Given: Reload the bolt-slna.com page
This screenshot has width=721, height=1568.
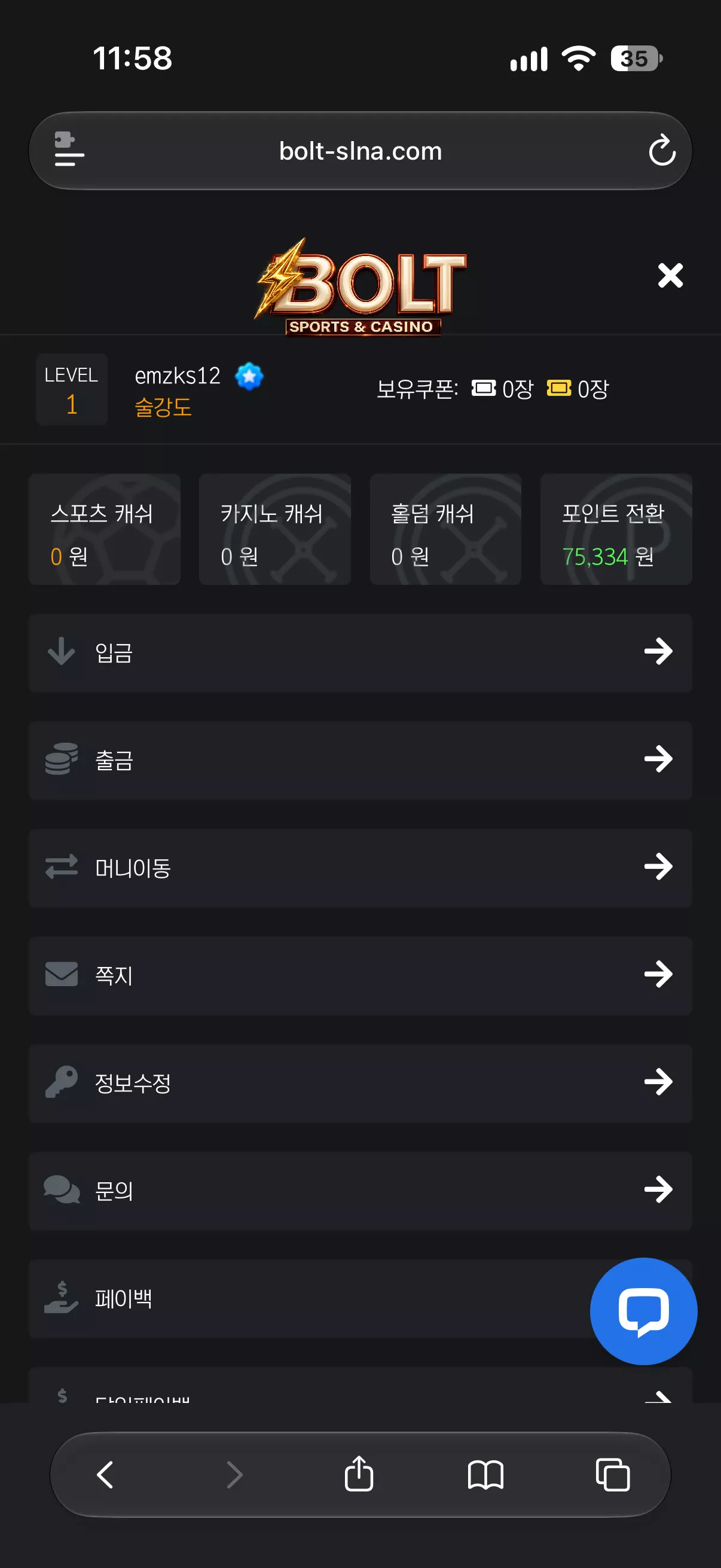Looking at the screenshot, I should click(662, 150).
